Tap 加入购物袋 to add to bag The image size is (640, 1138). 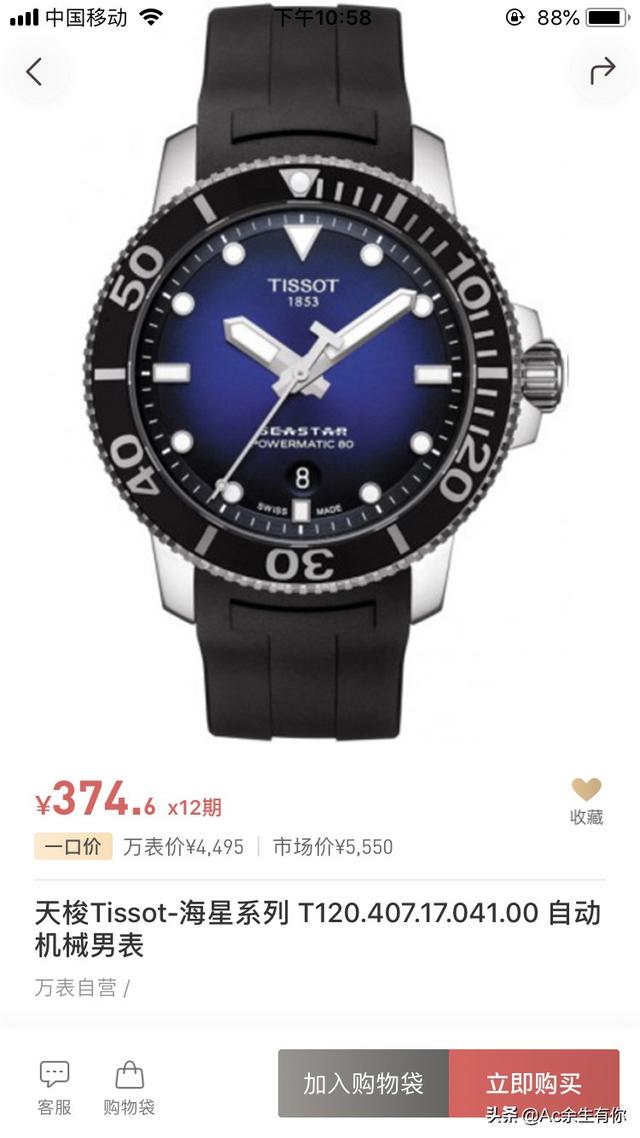(363, 1083)
